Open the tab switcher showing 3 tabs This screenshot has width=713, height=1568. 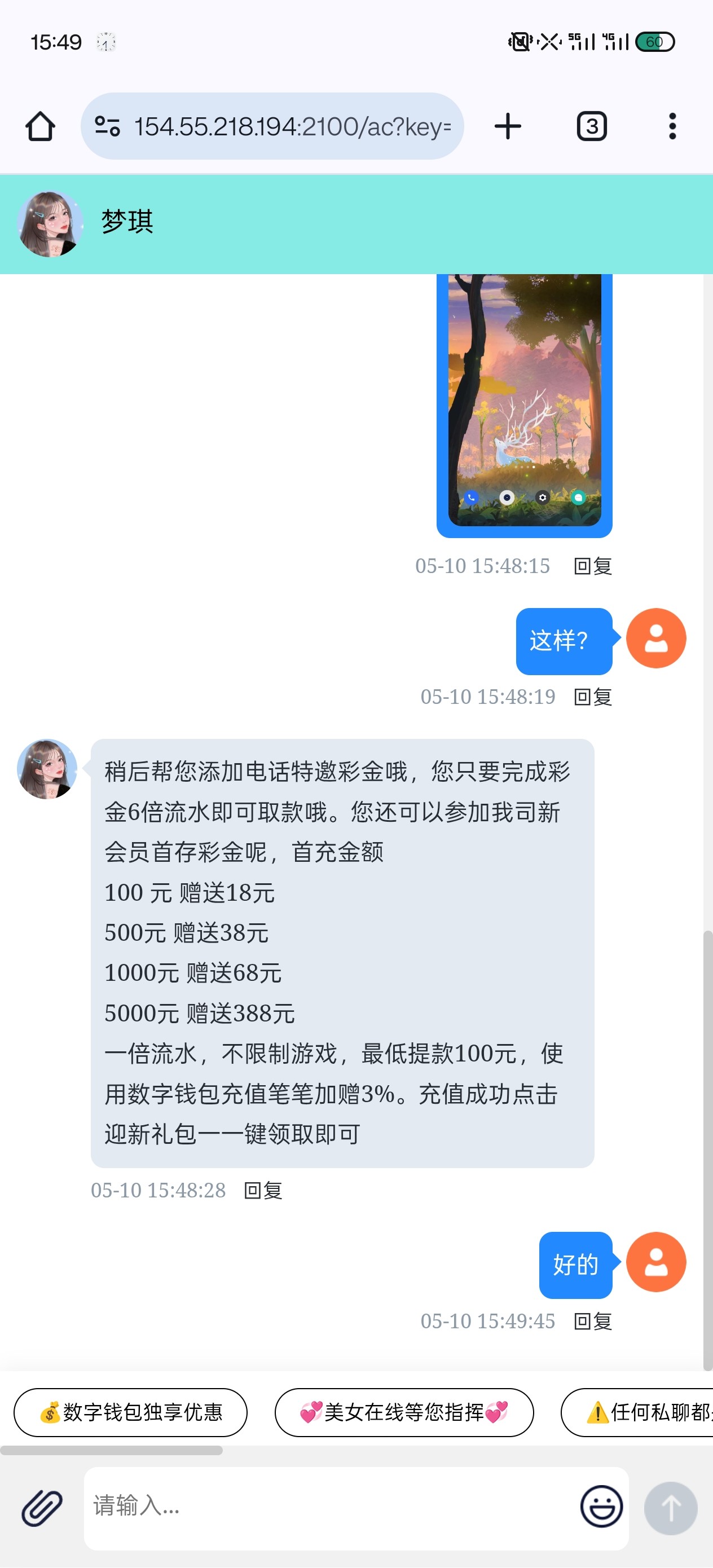click(591, 126)
